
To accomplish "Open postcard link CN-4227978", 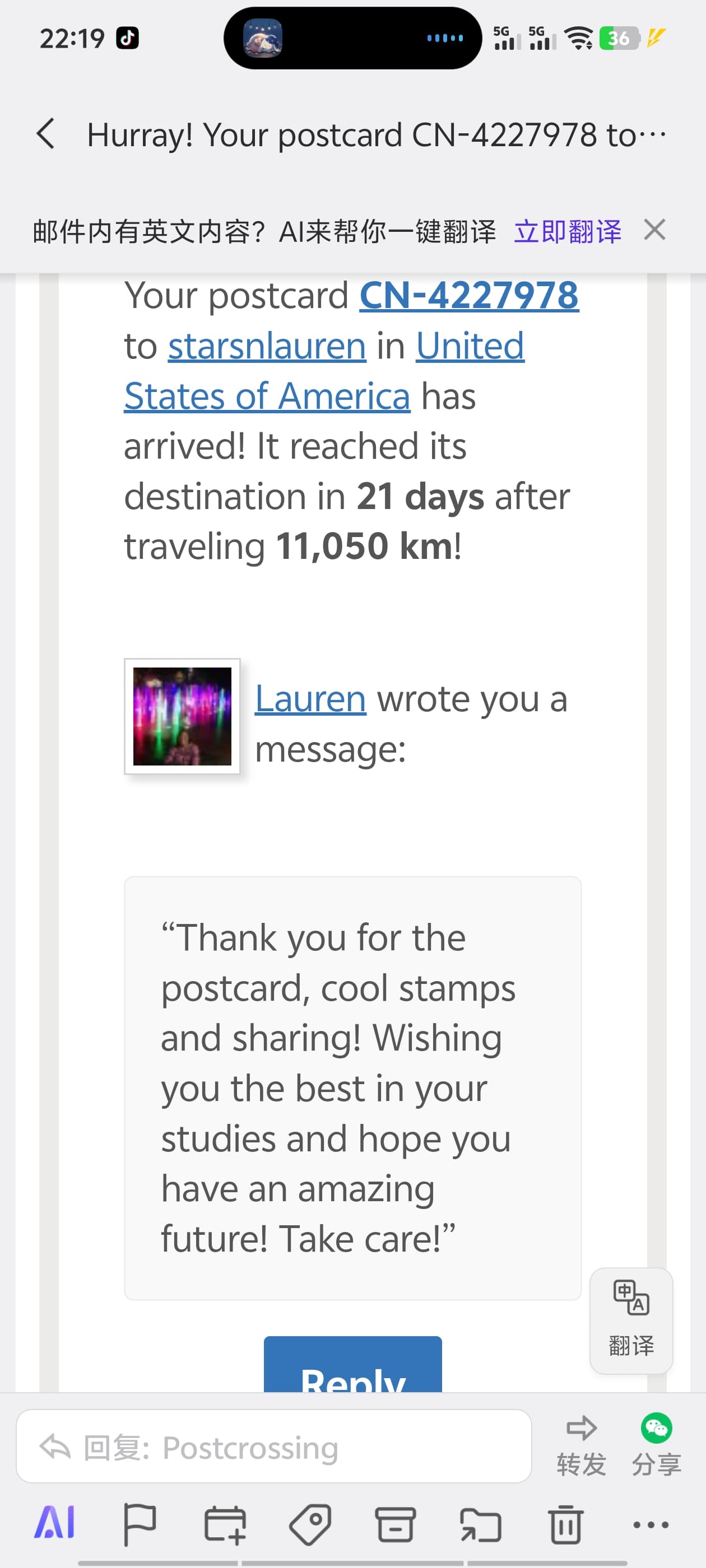I will (x=468, y=296).
